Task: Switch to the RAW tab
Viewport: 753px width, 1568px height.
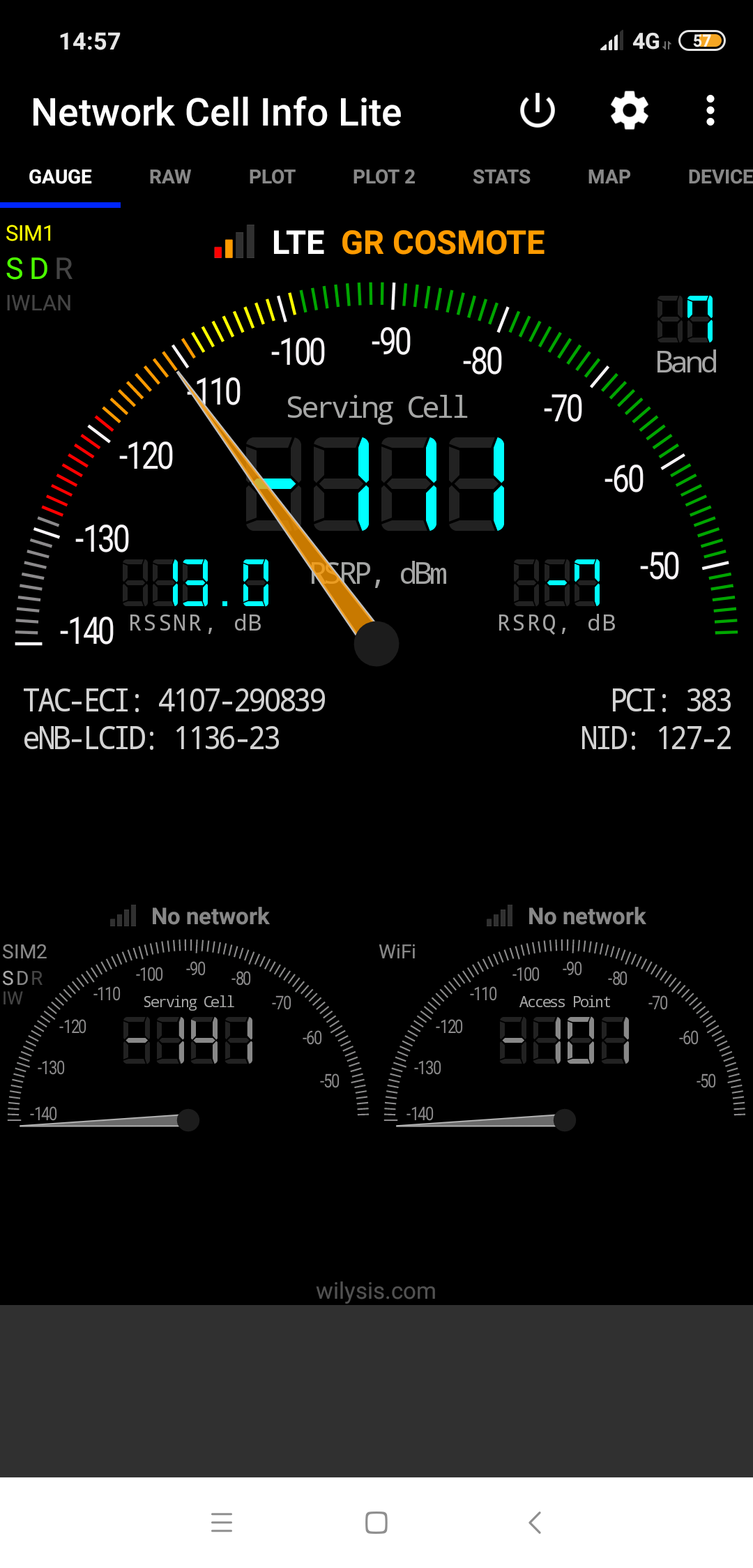Action: point(170,177)
